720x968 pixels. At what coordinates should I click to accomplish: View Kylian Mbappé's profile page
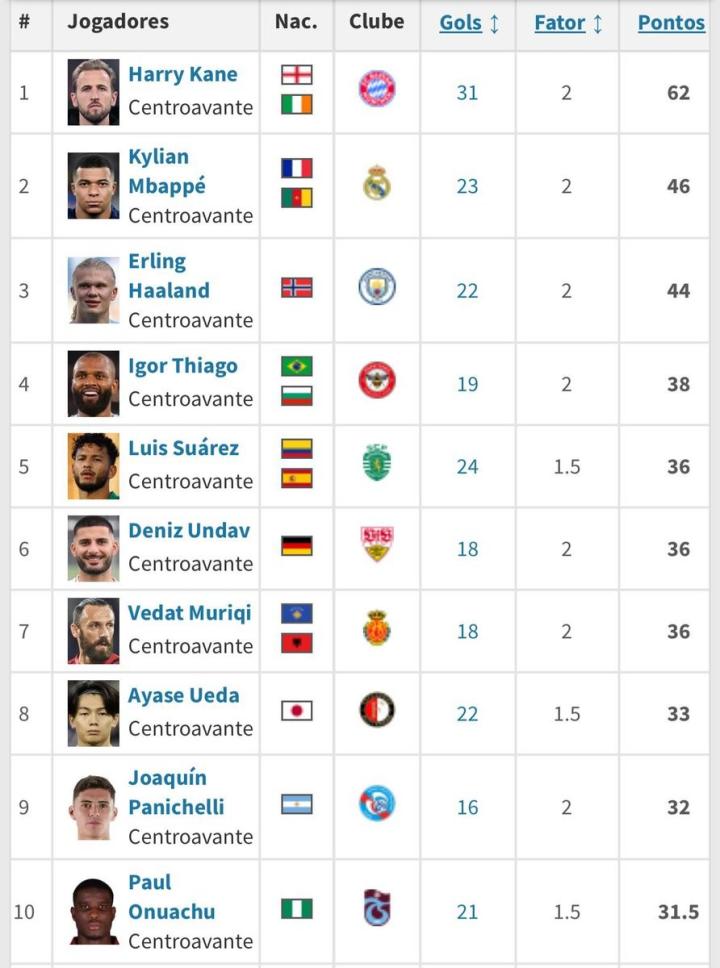point(167,171)
